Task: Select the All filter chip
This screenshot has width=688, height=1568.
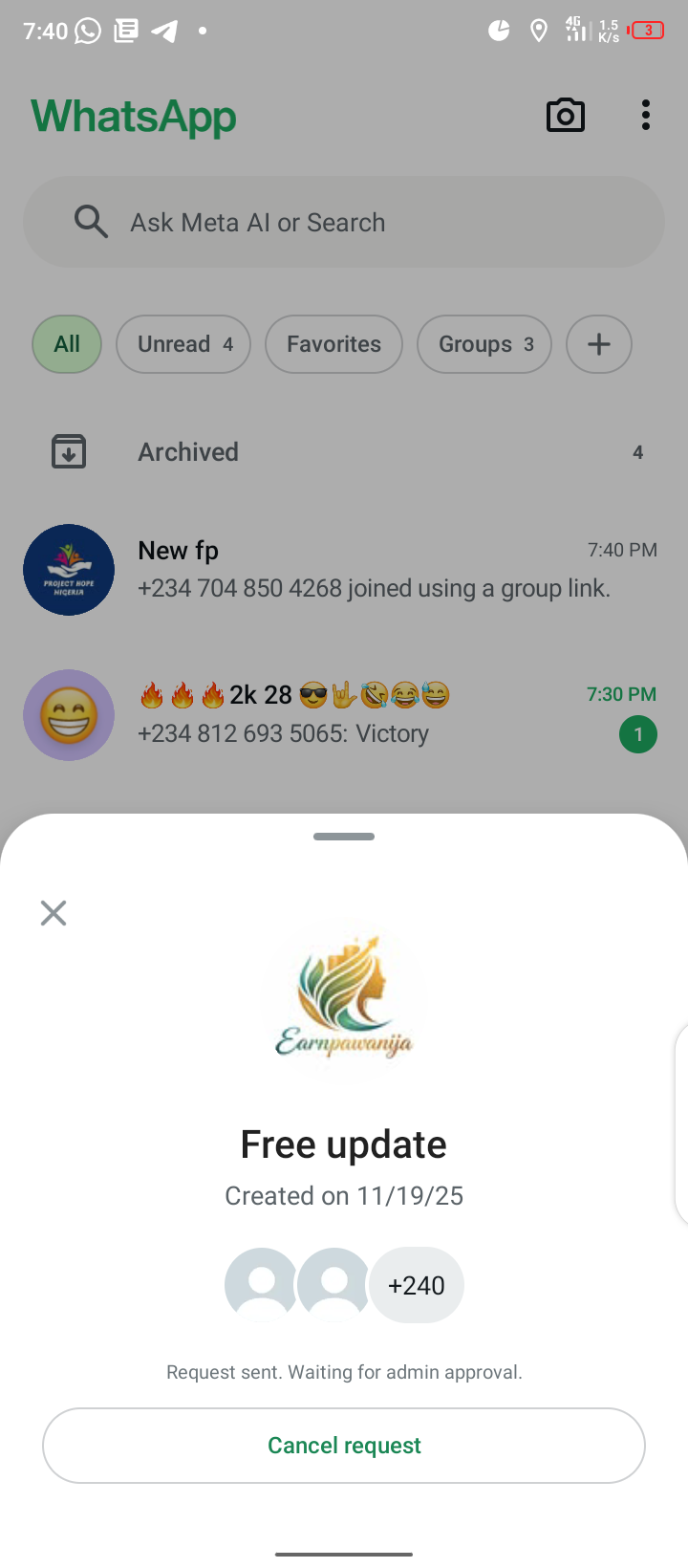Action: click(67, 344)
